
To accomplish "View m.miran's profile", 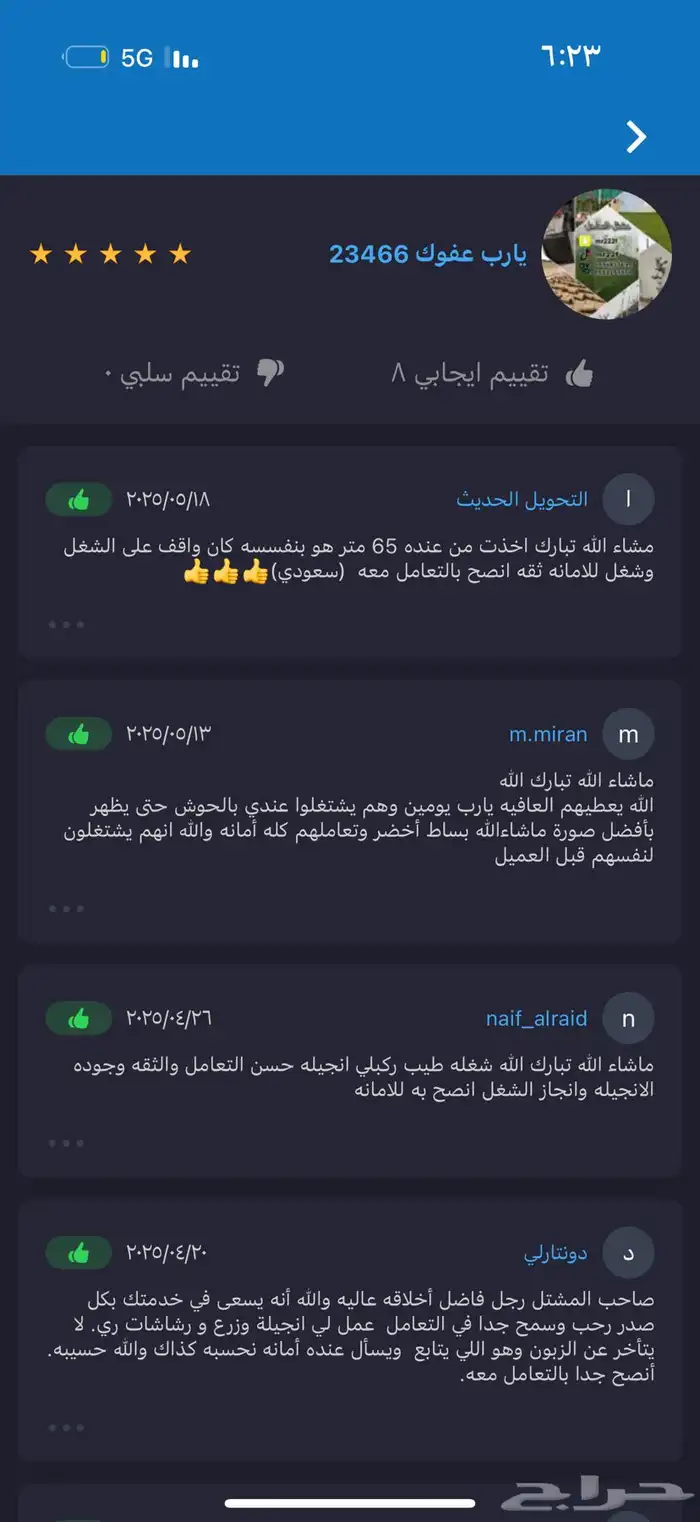I will pos(548,734).
